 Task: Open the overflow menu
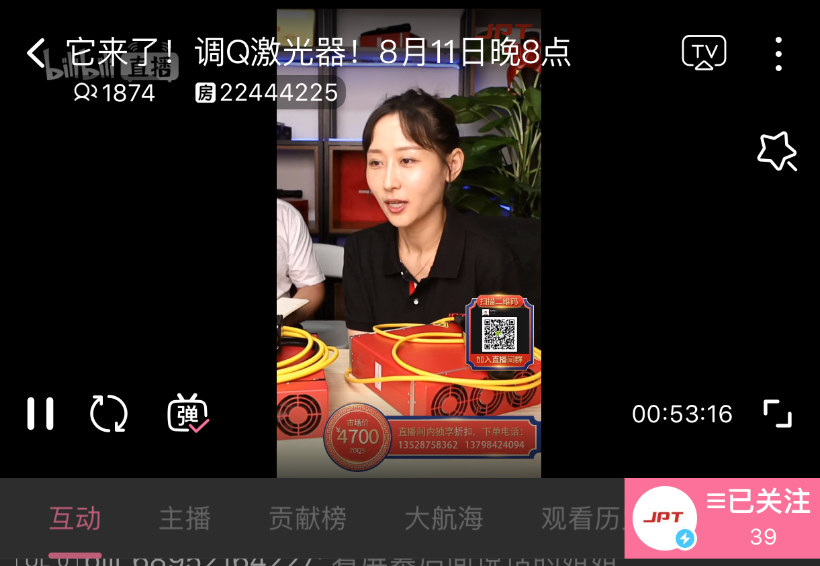click(x=778, y=53)
